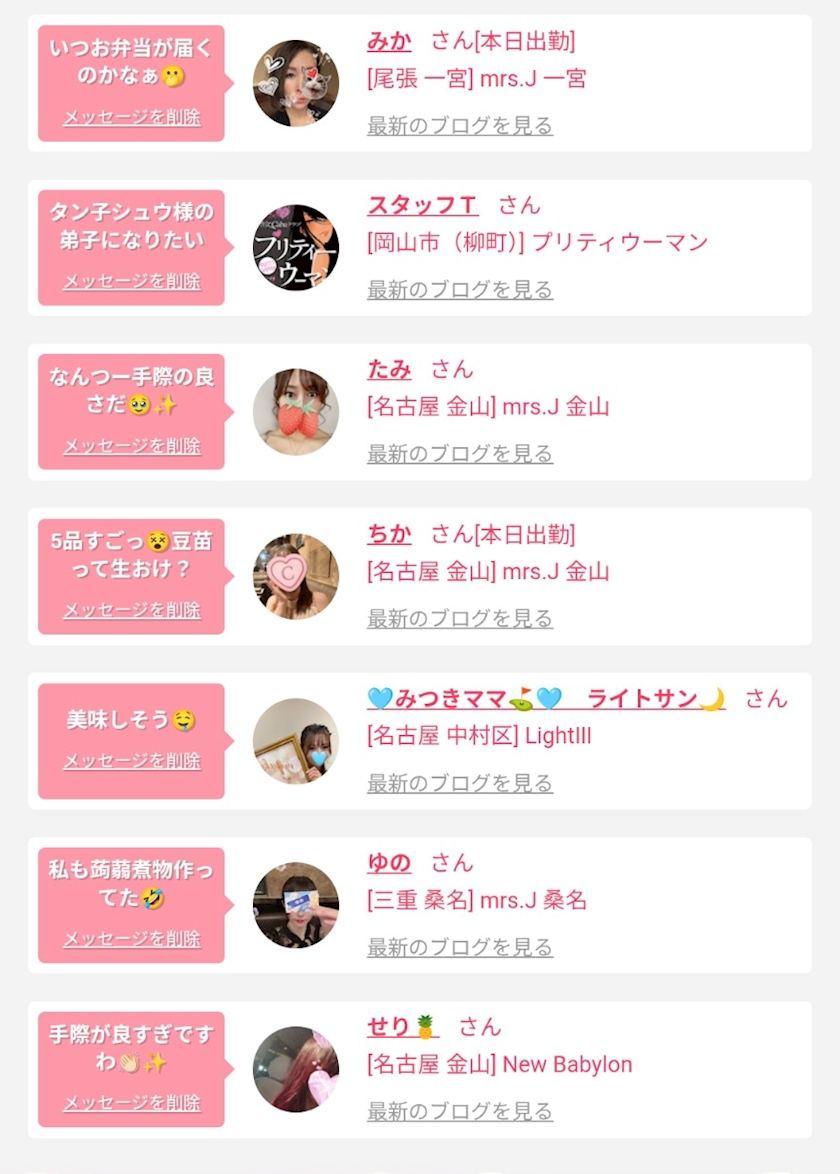Viewport: 840px width, 1174px height.
Task: Open みか's profile name link
Action: click(x=389, y=41)
